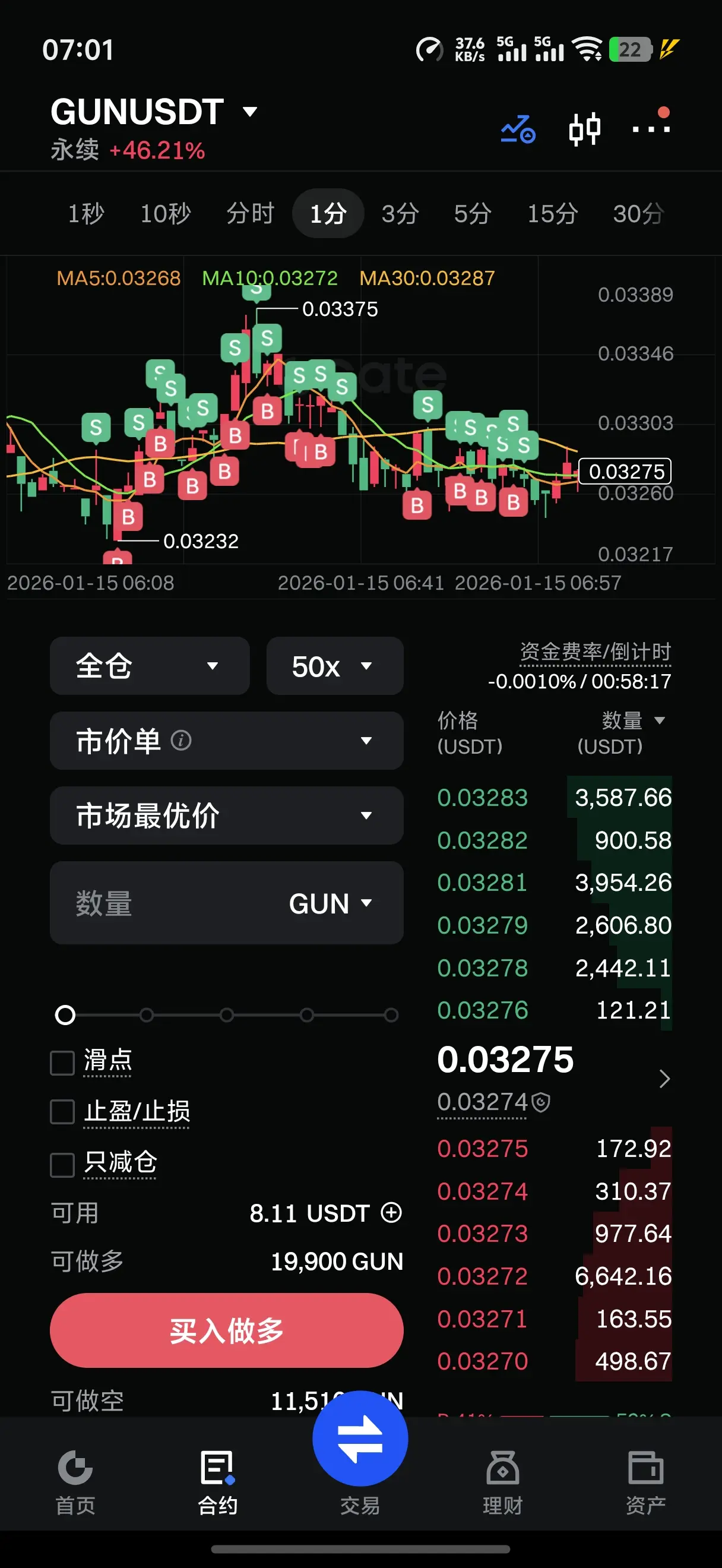Change the 全仓 margin mode
Screen dimensions: 722x1568
click(150, 666)
